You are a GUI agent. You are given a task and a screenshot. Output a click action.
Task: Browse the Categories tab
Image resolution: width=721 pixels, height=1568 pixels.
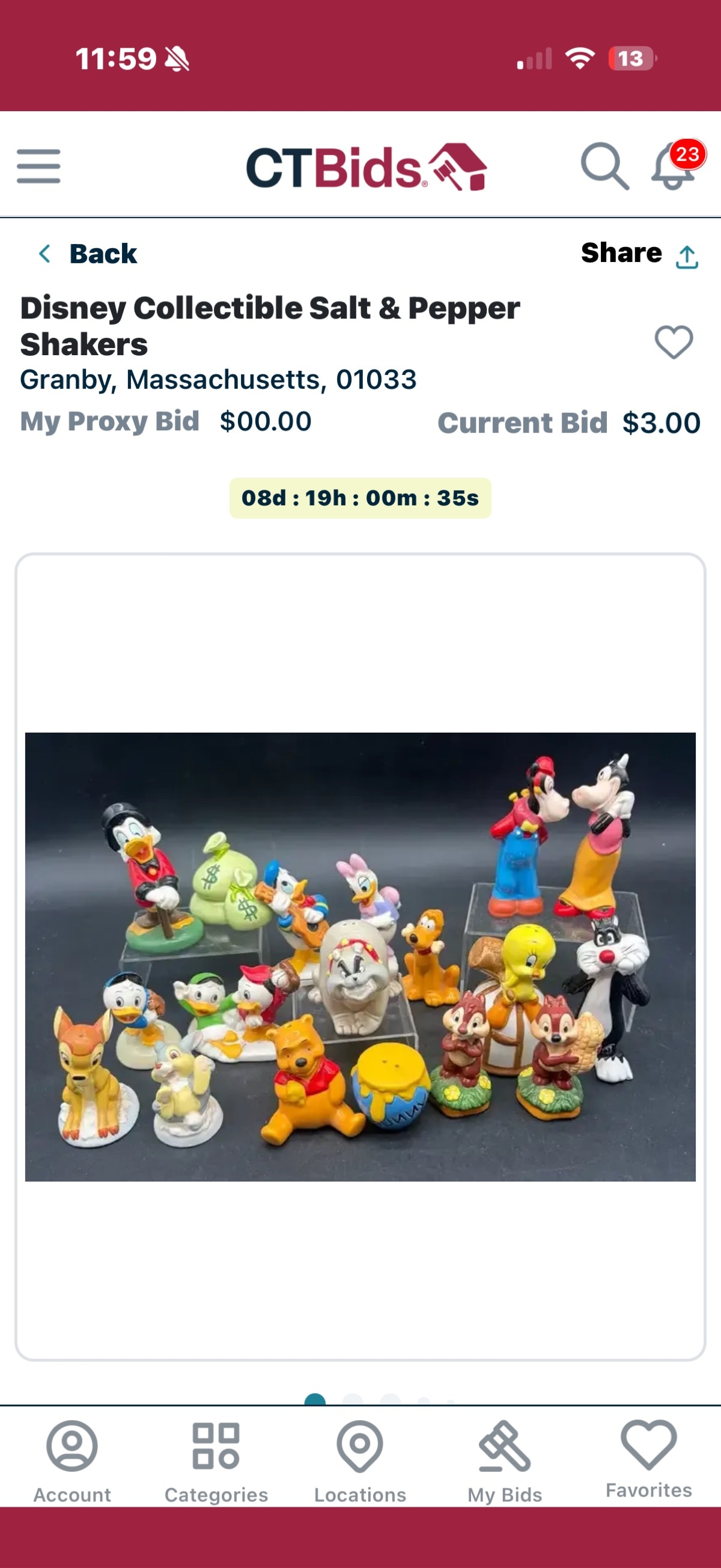point(216,1460)
